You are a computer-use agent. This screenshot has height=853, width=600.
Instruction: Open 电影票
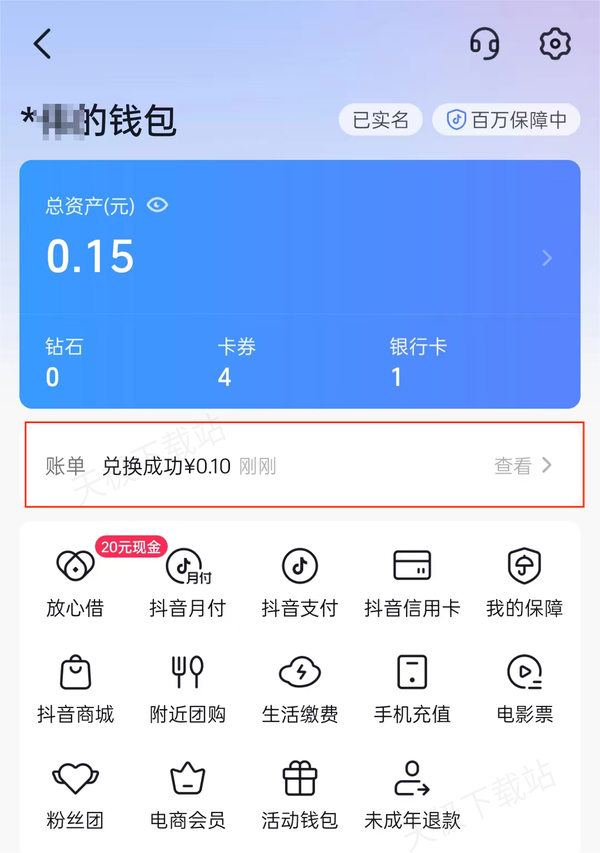click(x=524, y=689)
